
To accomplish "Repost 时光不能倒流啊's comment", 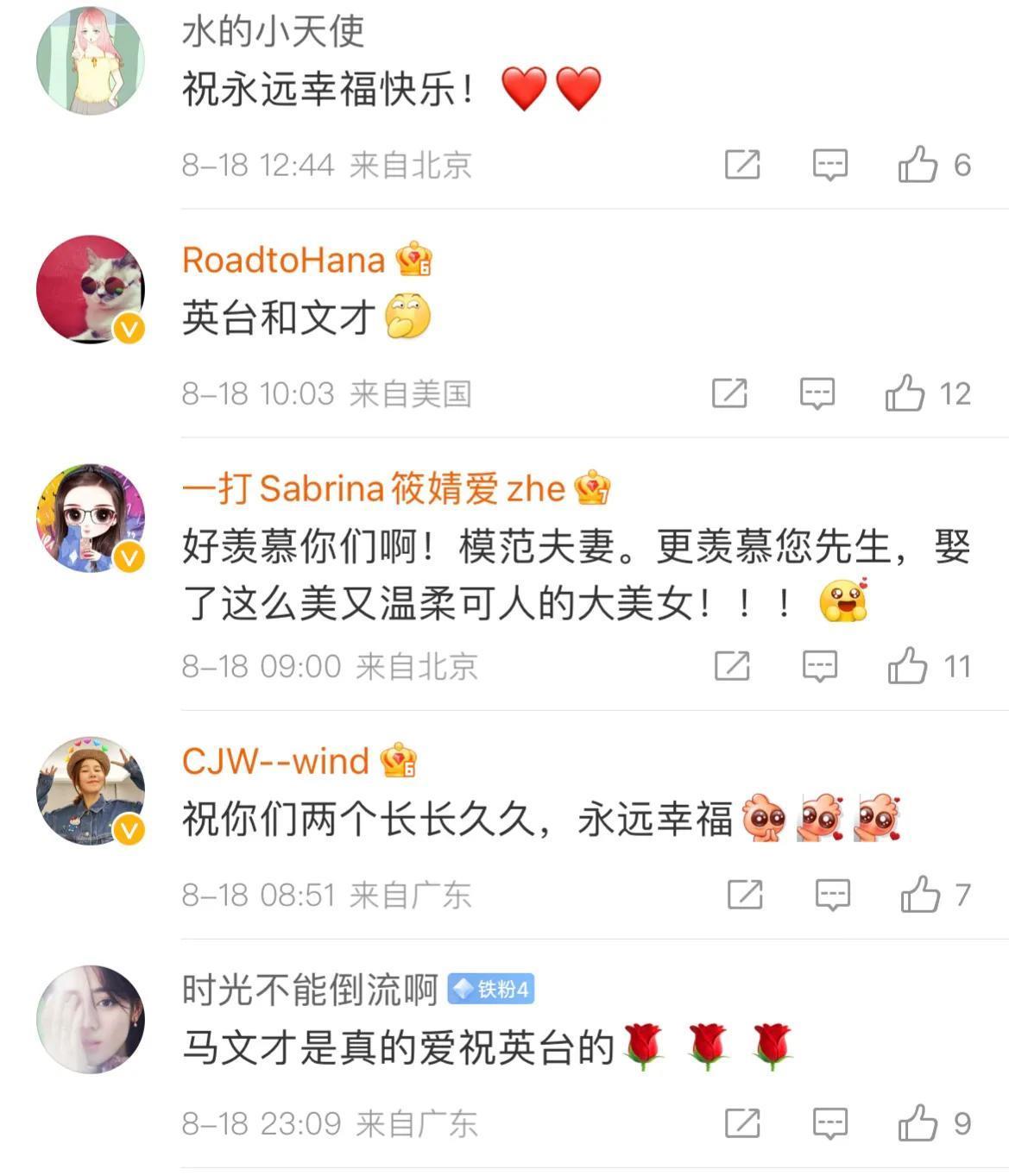I will [742, 1123].
